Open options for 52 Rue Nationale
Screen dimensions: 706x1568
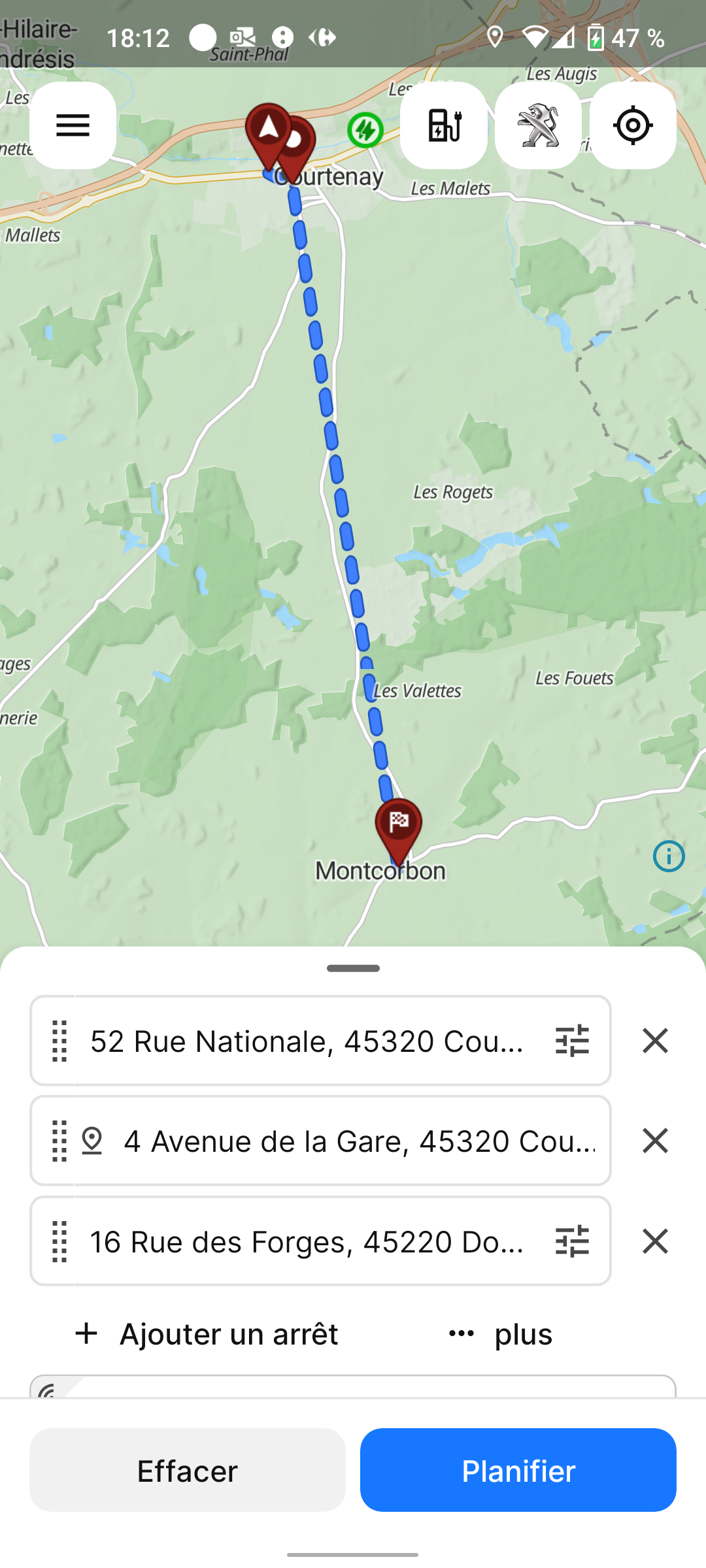coord(572,1041)
